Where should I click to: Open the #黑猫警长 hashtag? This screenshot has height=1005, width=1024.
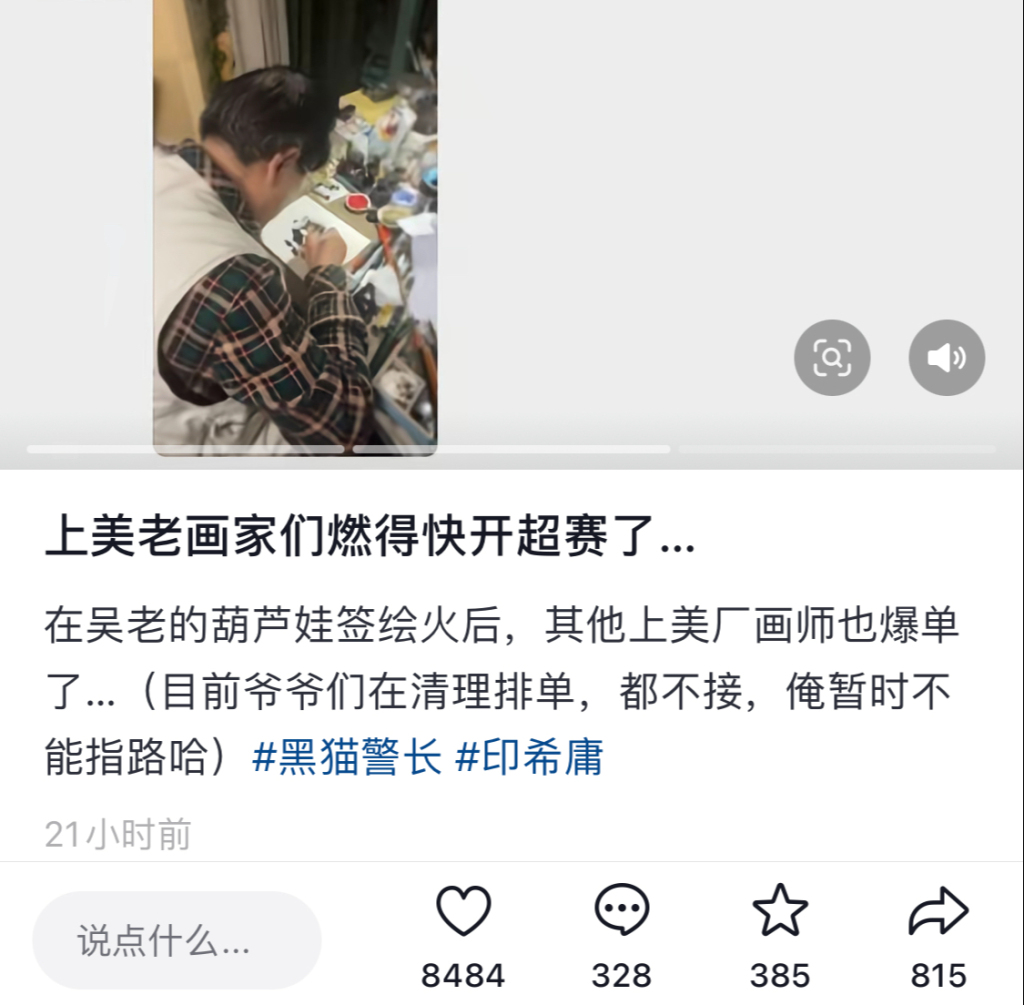pyautogui.click(x=347, y=758)
